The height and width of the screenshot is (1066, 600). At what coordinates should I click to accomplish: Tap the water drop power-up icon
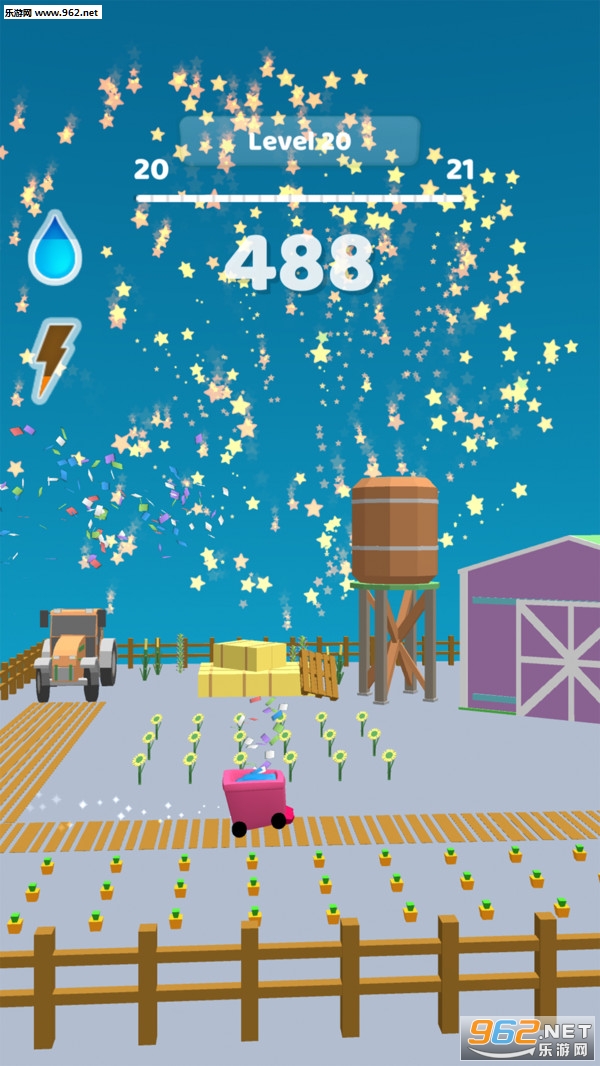55,250
